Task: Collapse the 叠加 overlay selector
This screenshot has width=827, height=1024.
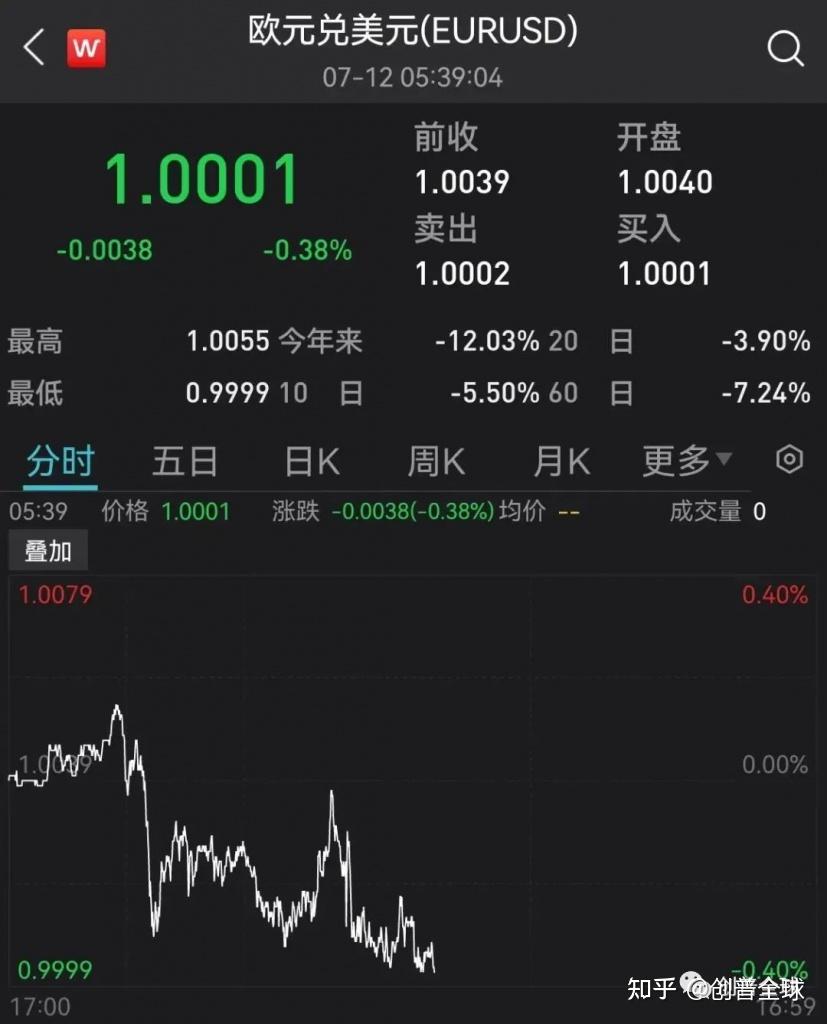Action: (x=47, y=550)
